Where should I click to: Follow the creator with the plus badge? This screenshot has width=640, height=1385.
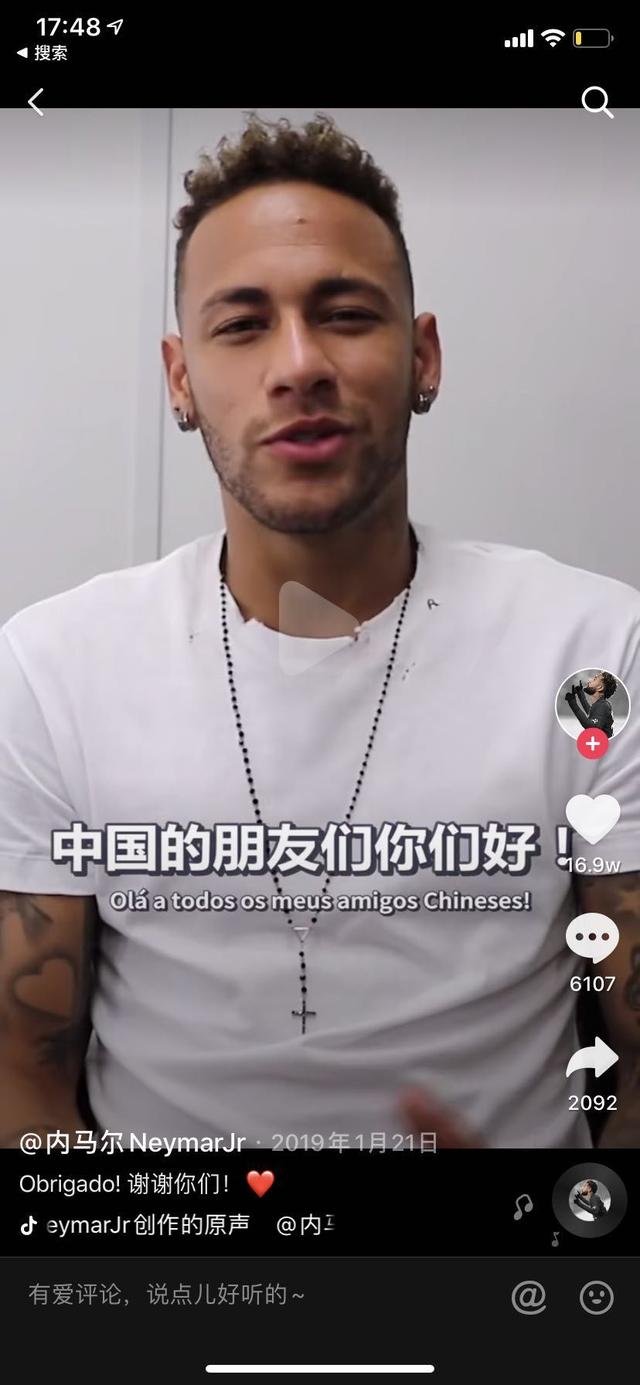coord(592,744)
